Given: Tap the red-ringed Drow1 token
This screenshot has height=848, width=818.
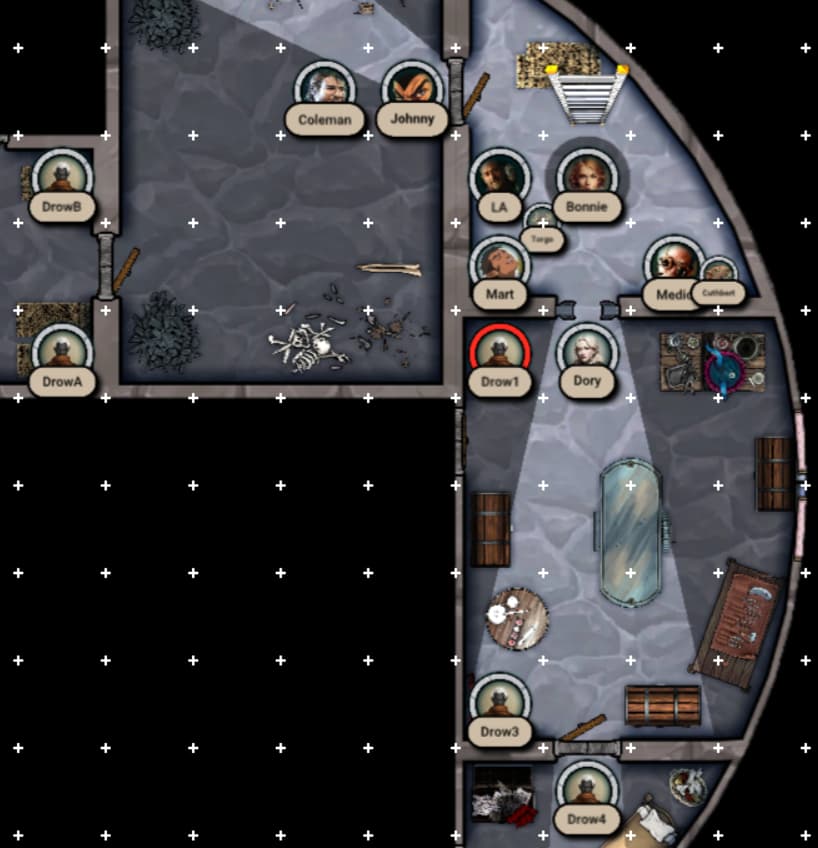Looking at the screenshot, I should click(499, 352).
